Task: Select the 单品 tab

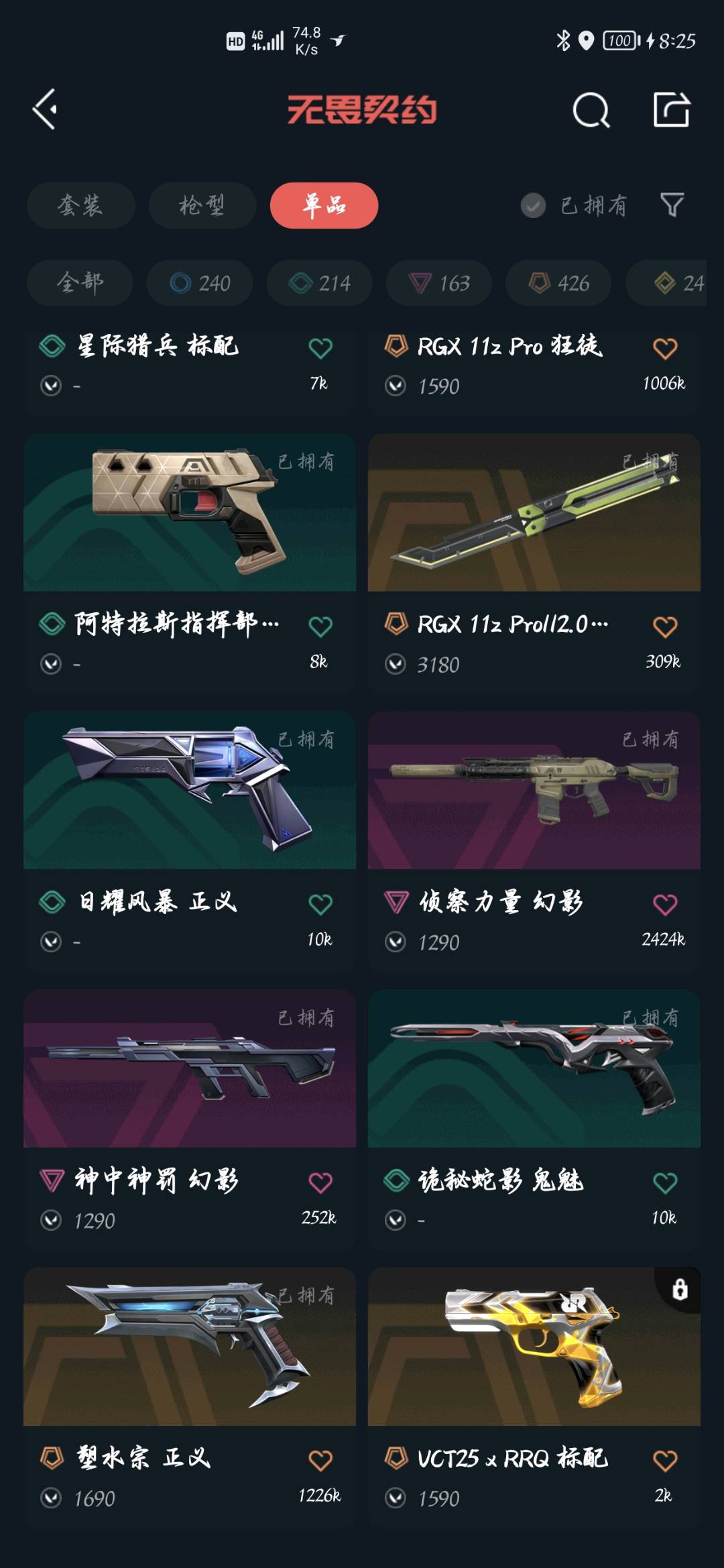Action: (324, 205)
